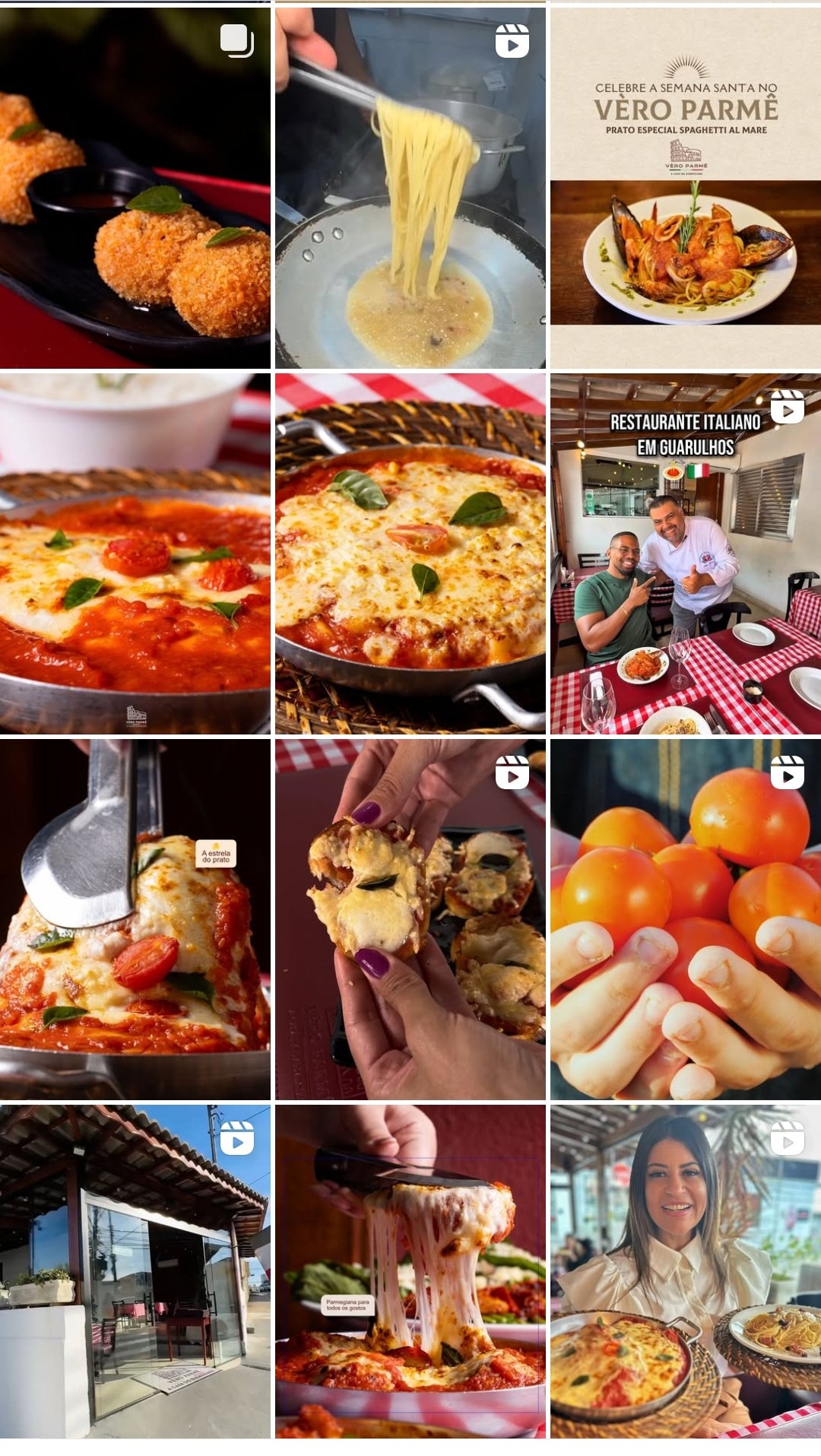821x1456 pixels.
Task: Play the reel of smiling woman in white blouse
Action: pyautogui.click(x=685, y=1271)
